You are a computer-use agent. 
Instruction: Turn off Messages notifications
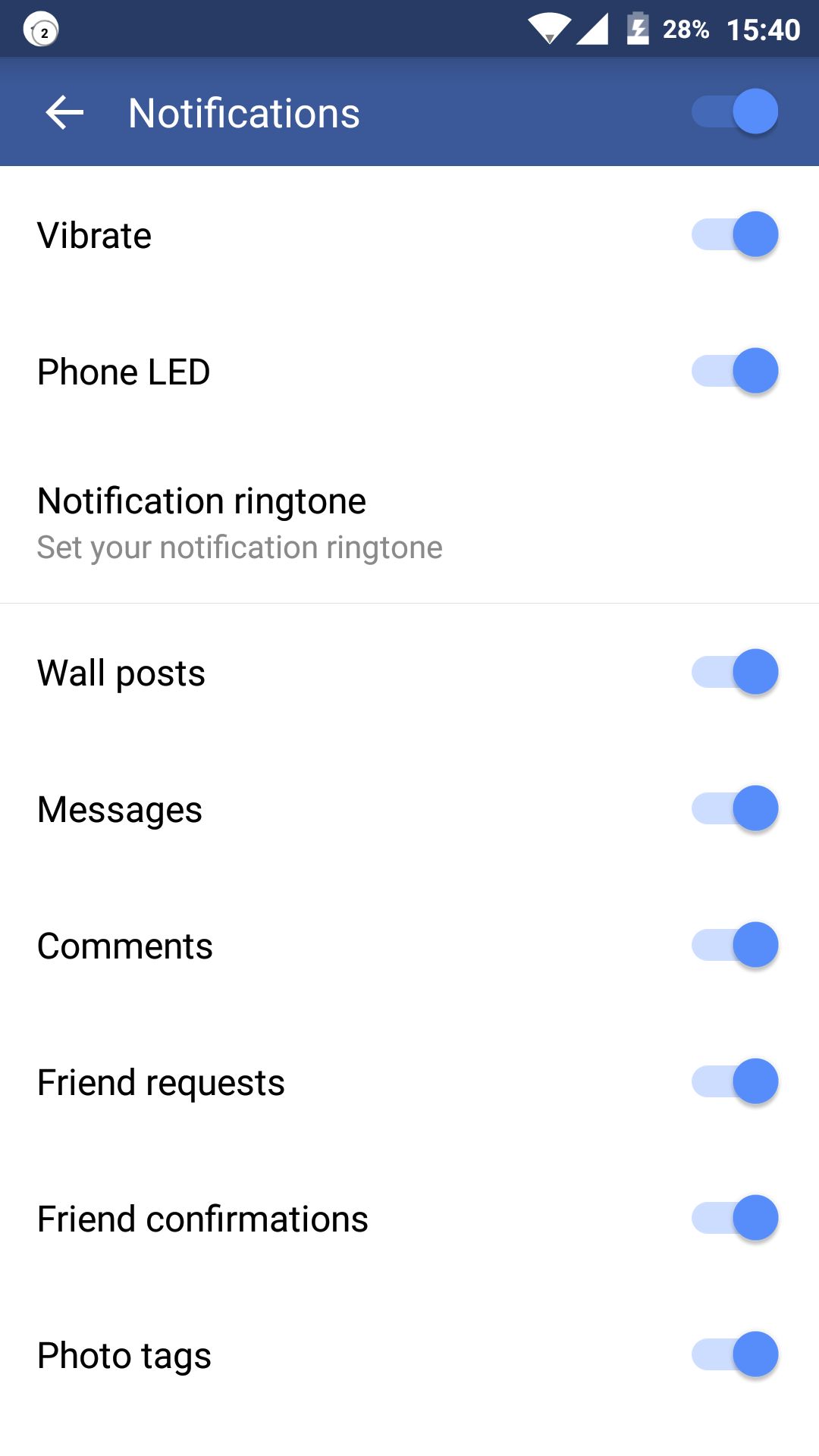735,808
